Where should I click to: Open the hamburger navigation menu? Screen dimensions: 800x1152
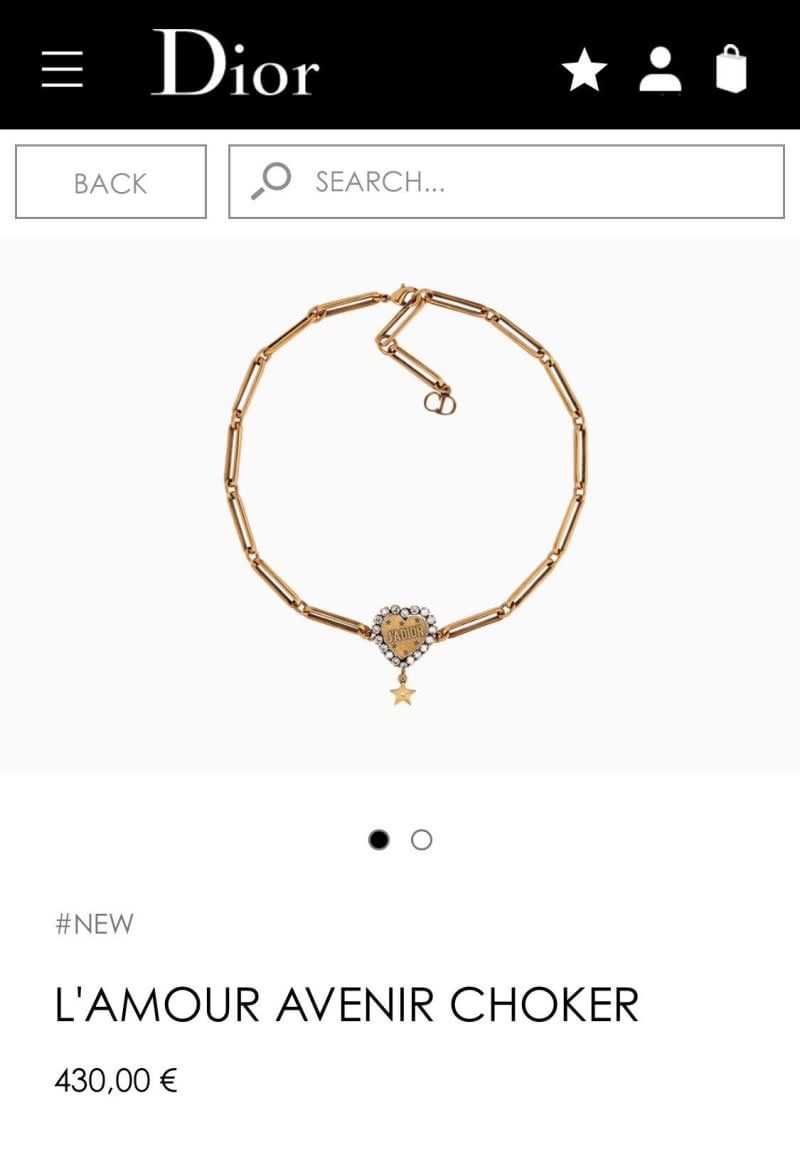[62, 69]
